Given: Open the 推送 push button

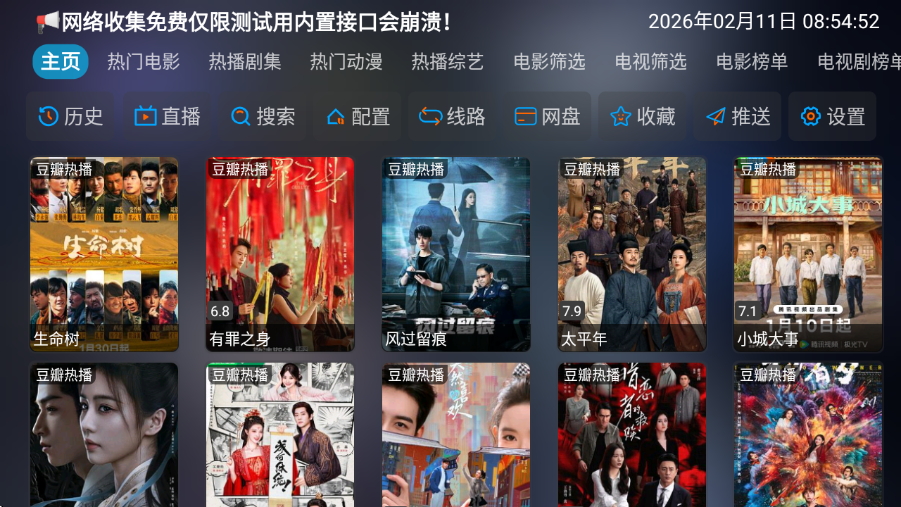Looking at the screenshot, I should 738,117.
